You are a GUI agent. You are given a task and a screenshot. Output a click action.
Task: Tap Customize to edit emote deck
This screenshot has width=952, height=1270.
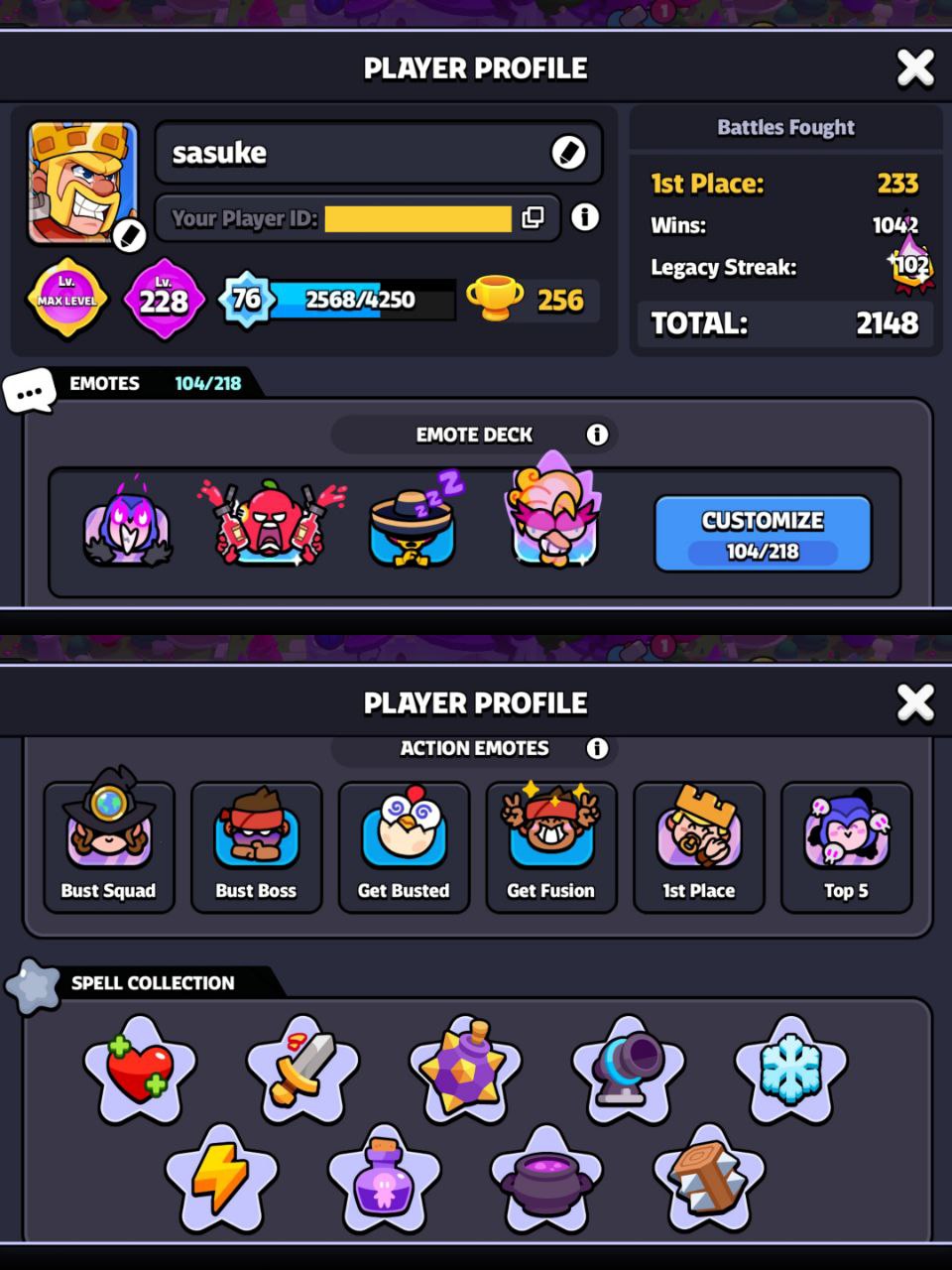pyautogui.click(x=763, y=534)
